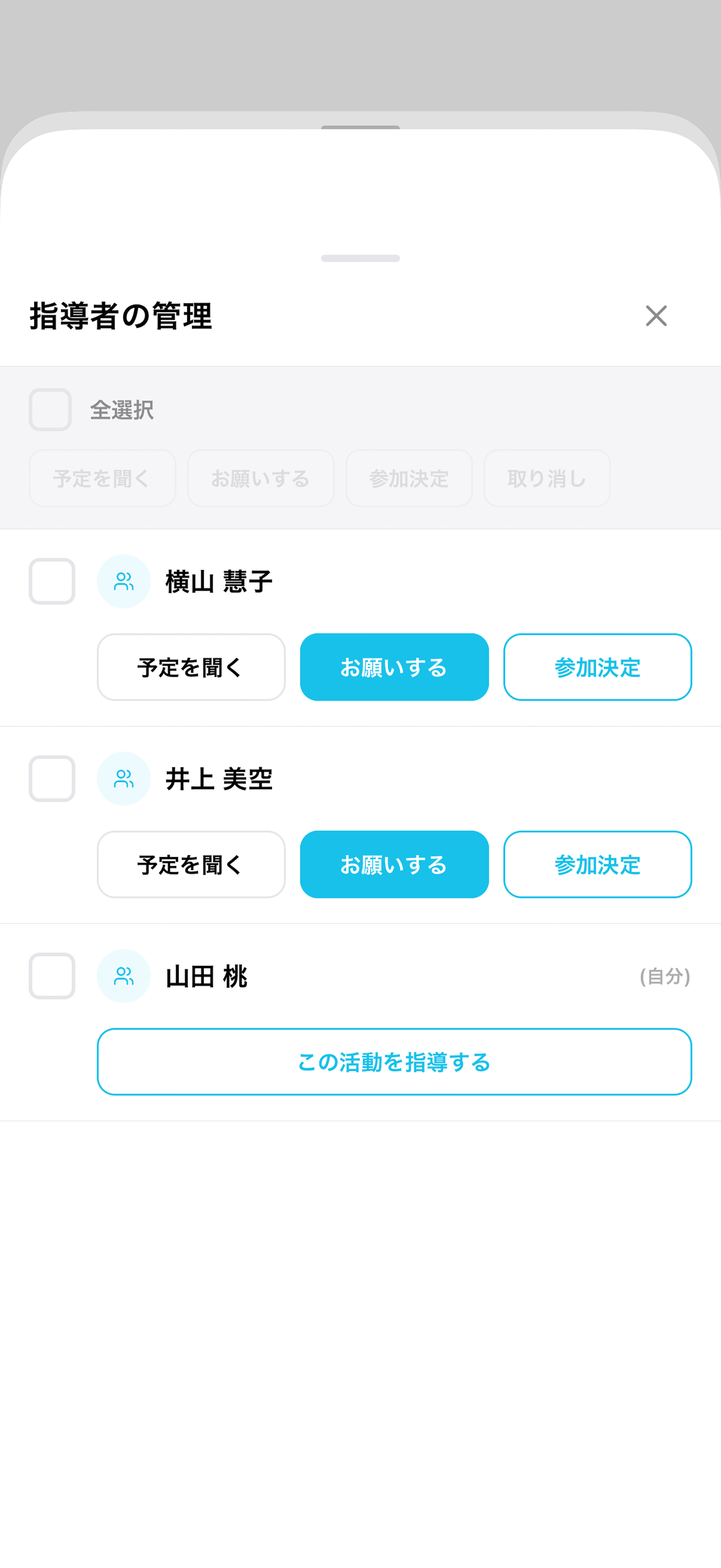Click the bulk お願いする action button

pyautogui.click(x=261, y=478)
